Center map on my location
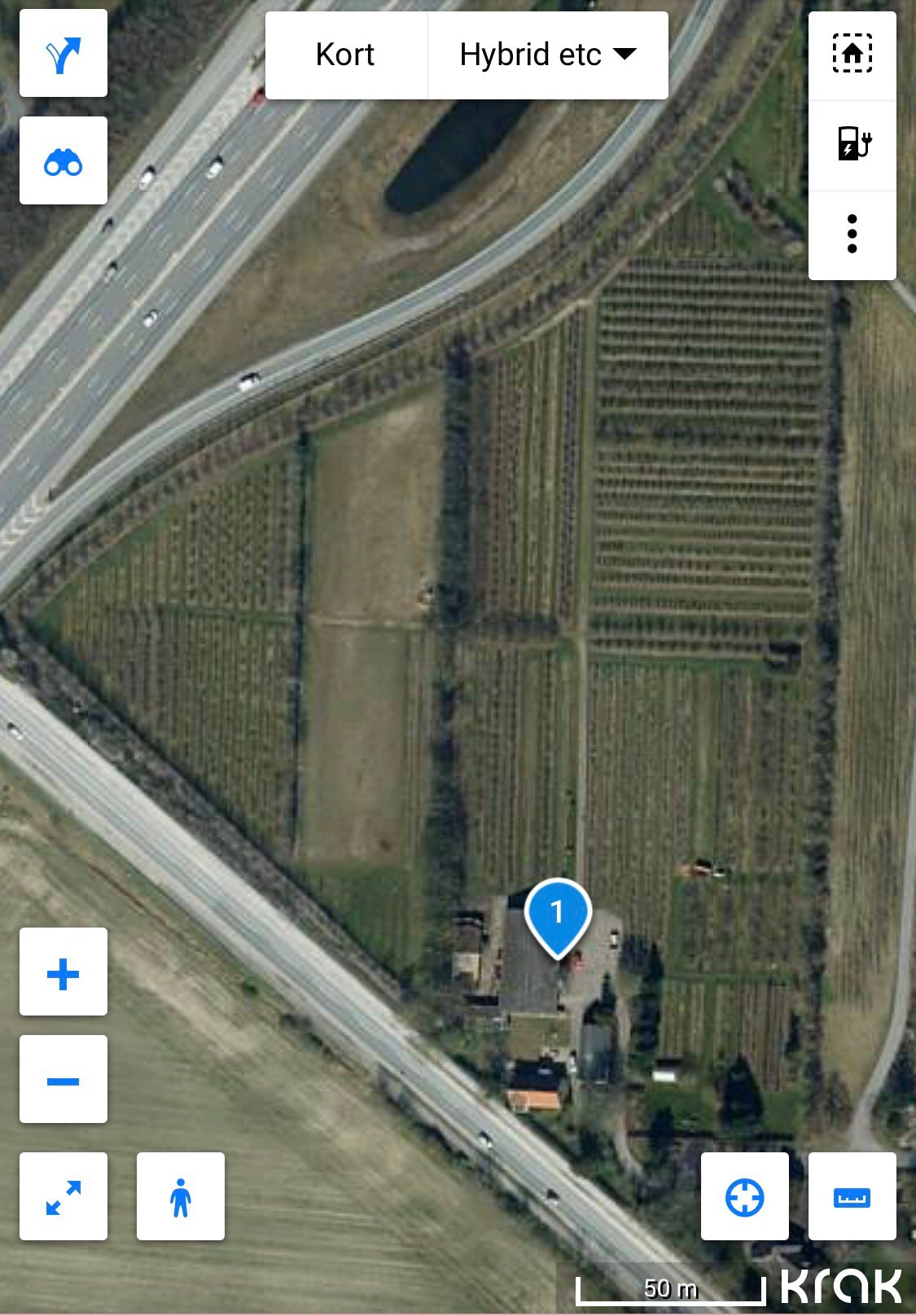 [744, 1196]
